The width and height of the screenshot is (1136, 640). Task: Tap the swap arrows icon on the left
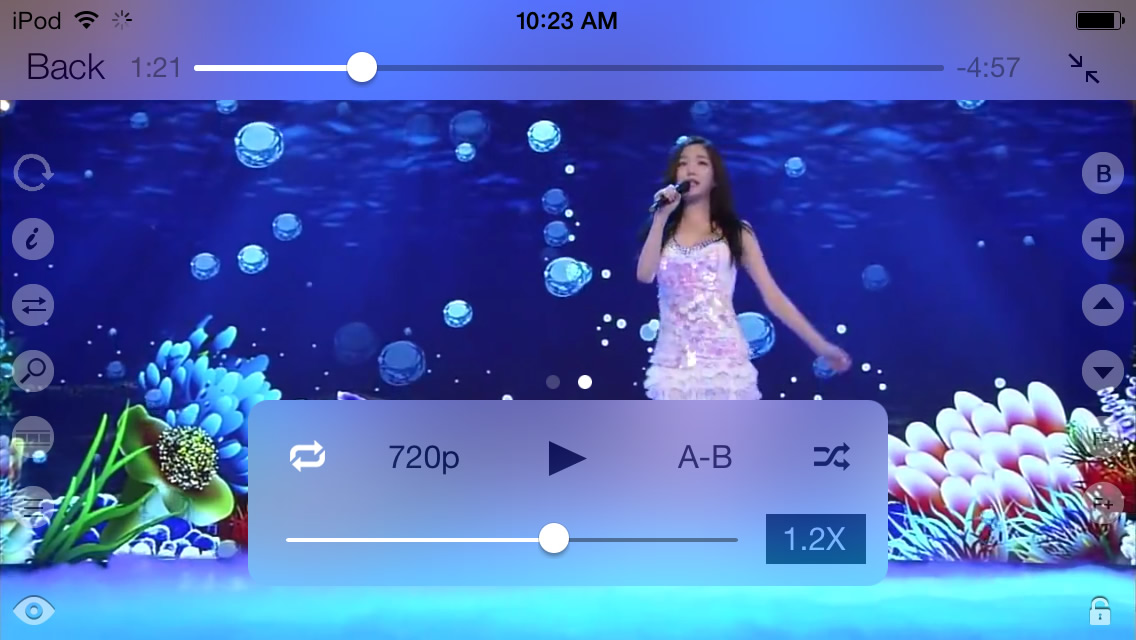(33, 305)
